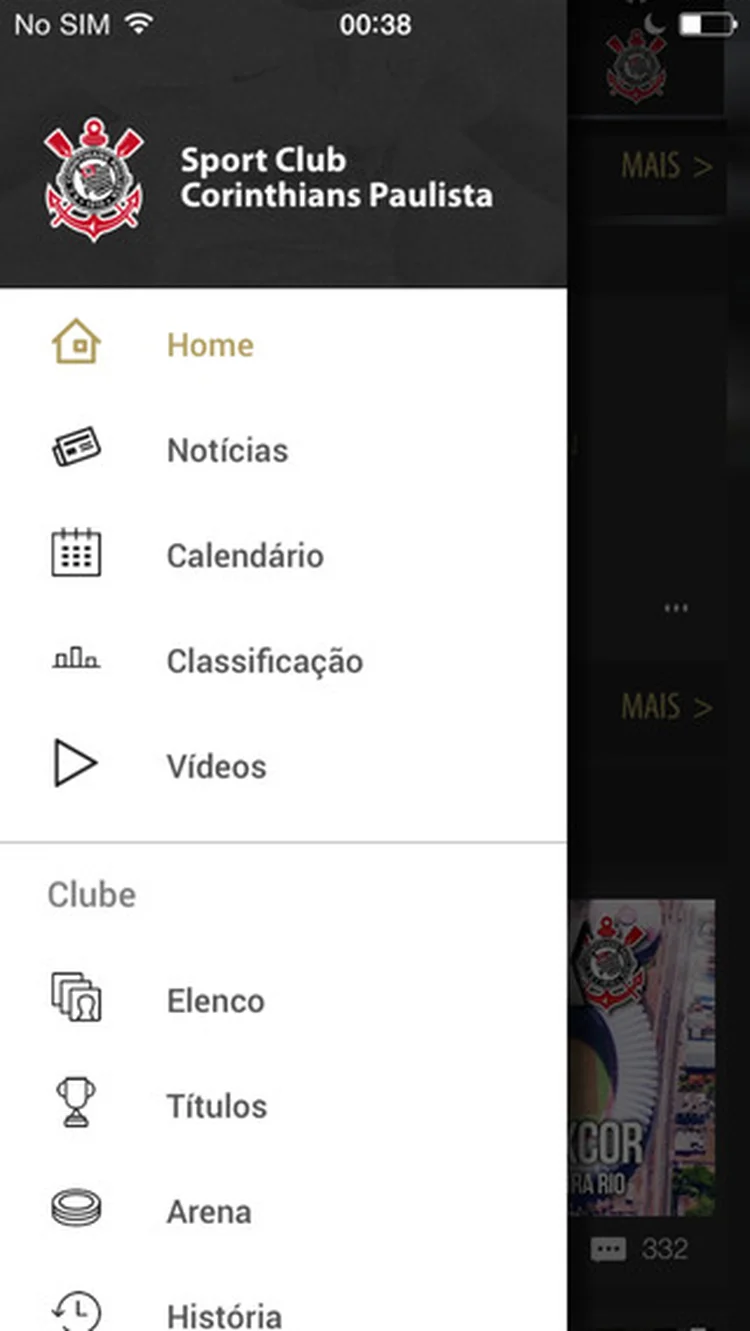Open Vídeos from the menu
This screenshot has height=1331, width=750.
click(283, 766)
